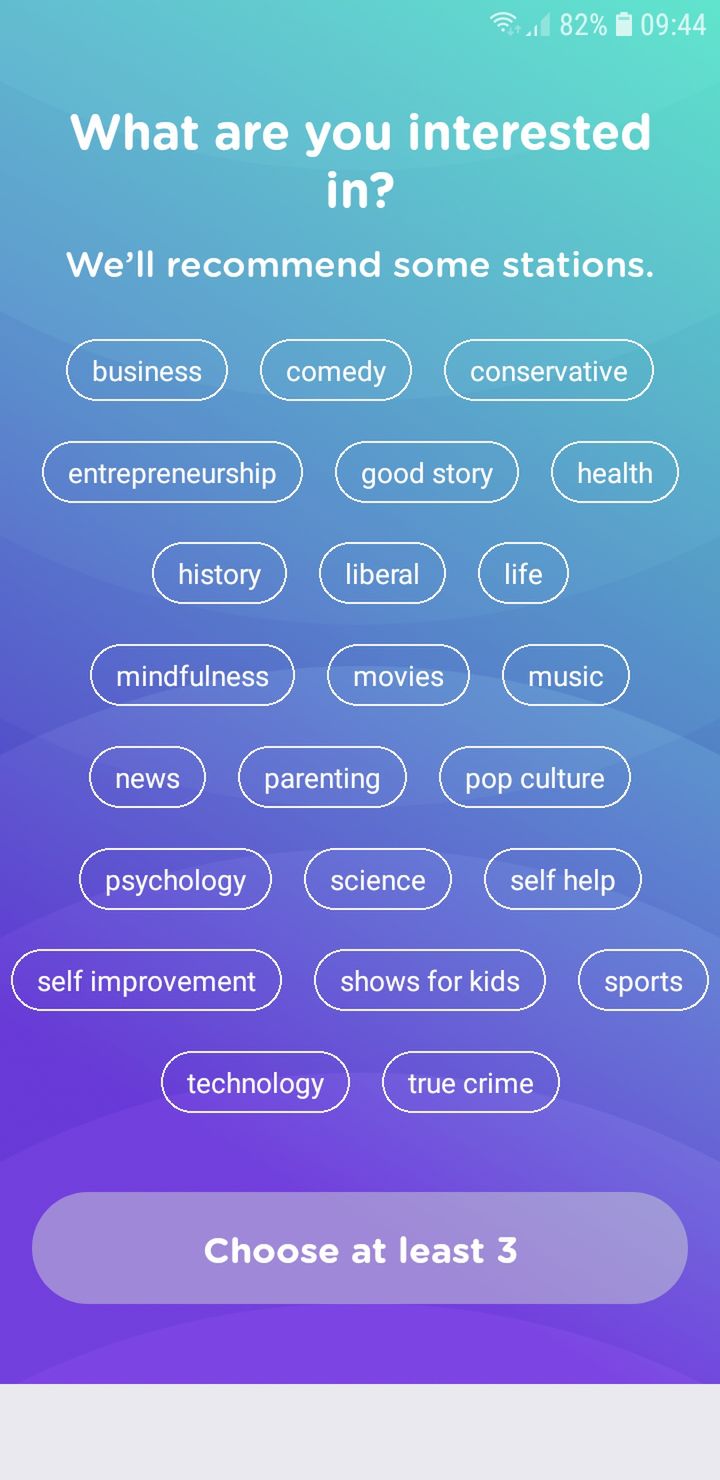Pick the entrepreneurship topic
Viewport: 720px width, 1480px height.
tap(172, 472)
